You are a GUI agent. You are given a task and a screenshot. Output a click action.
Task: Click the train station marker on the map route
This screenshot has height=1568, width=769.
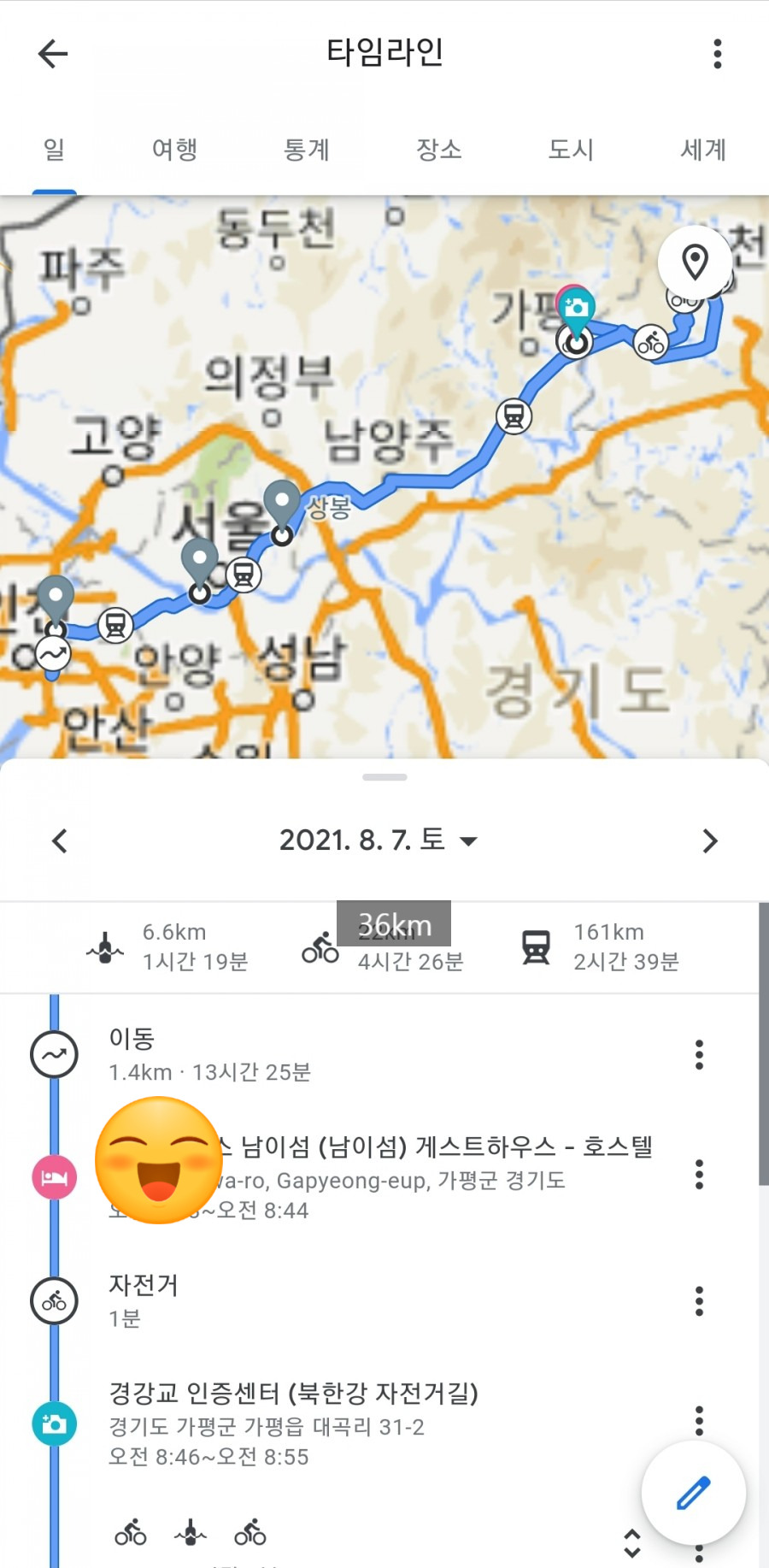tap(514, 416)
